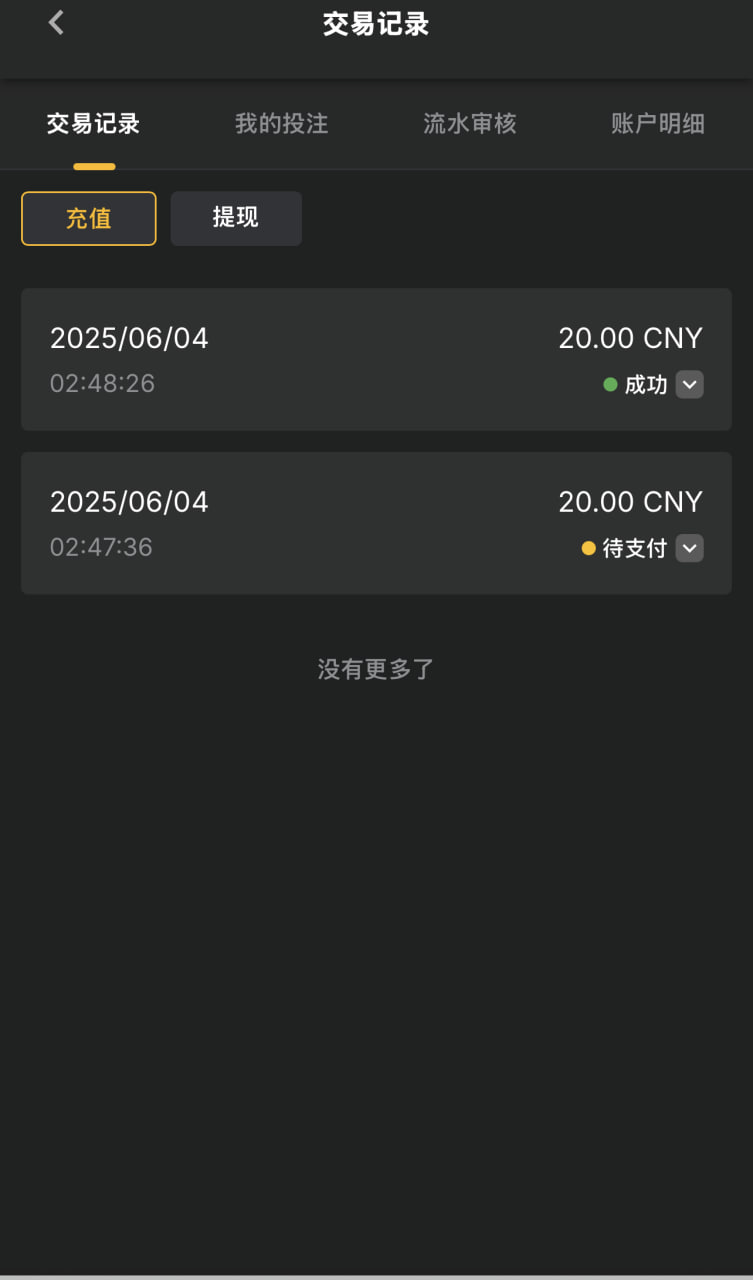This screenshot has width=753, height=1280.
Task: Switch to the 我的投注 tab
Action: (281, 124)
